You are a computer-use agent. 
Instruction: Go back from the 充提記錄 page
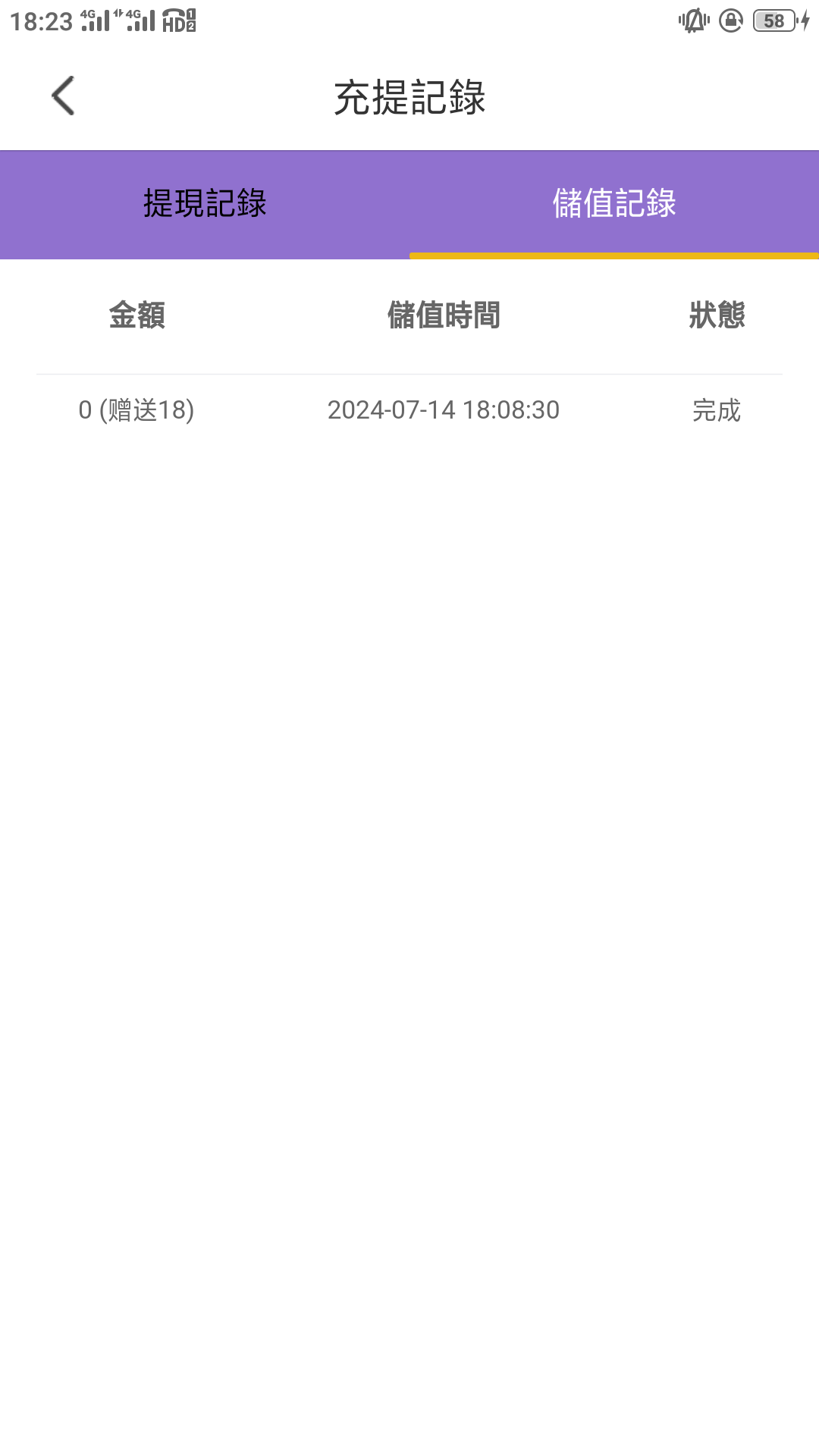coord(64,96)
